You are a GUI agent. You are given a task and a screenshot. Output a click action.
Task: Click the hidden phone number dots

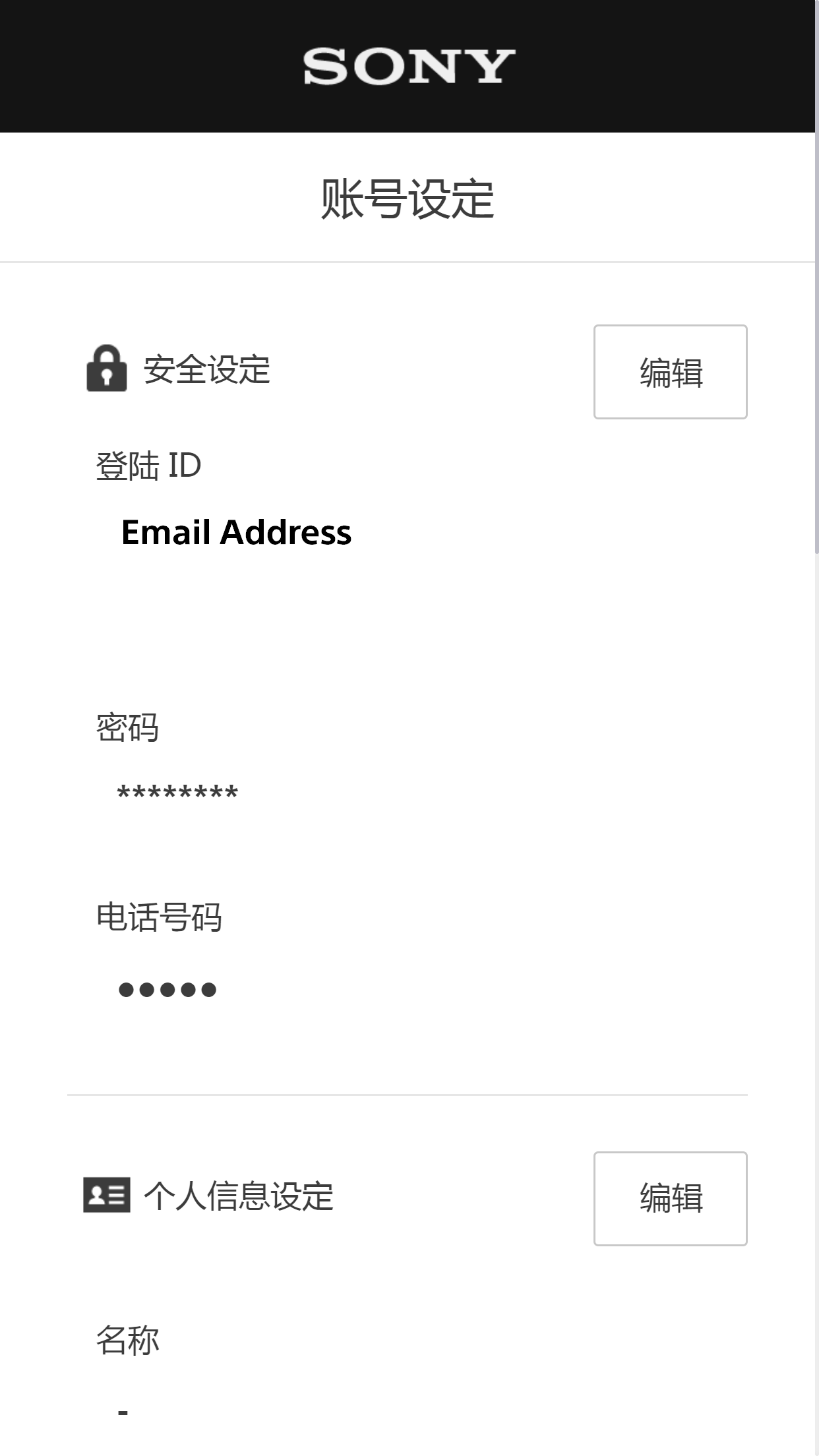click(167, 989)
